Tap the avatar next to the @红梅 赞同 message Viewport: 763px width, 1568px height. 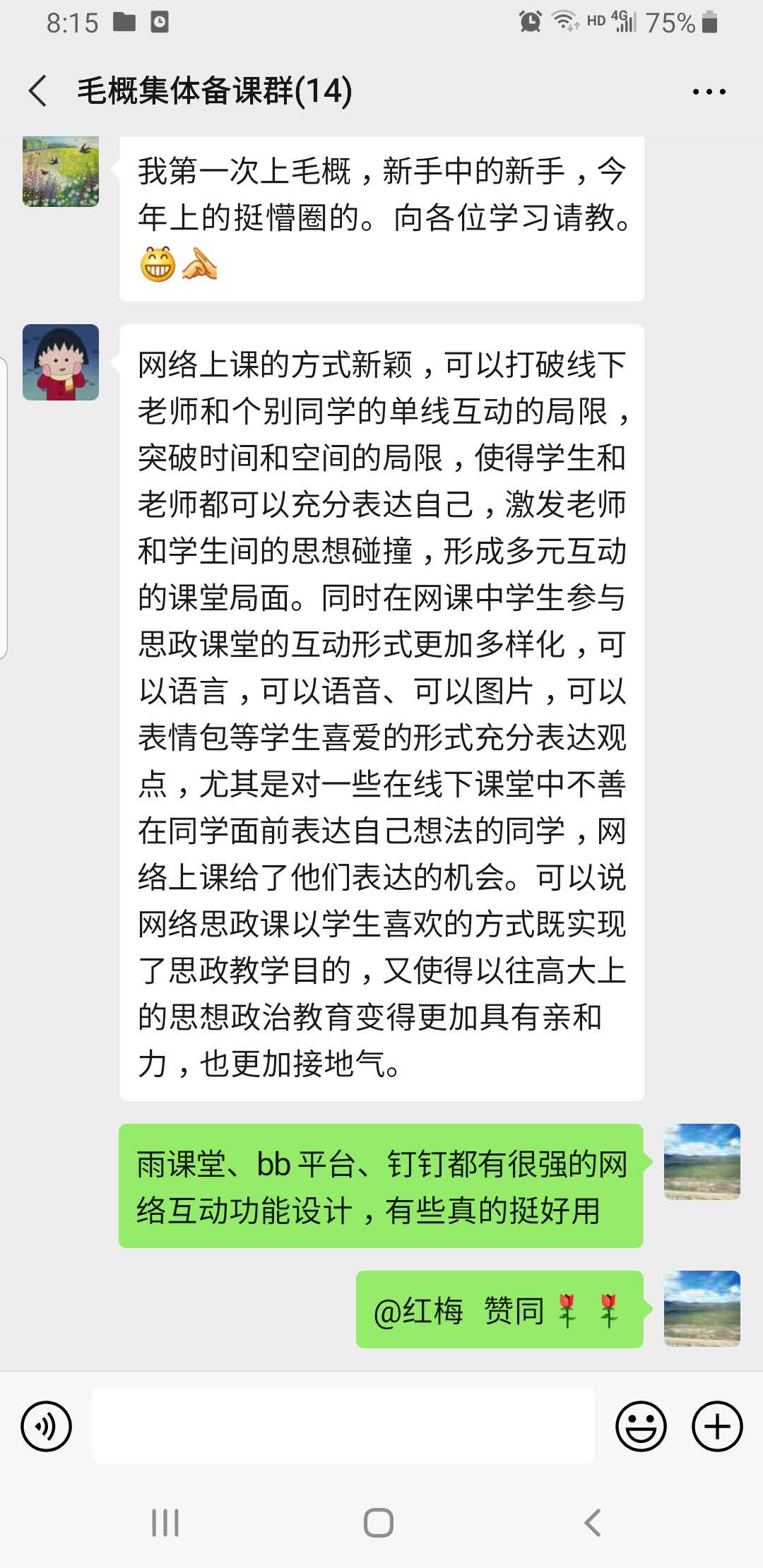(x=702, y=1309)
